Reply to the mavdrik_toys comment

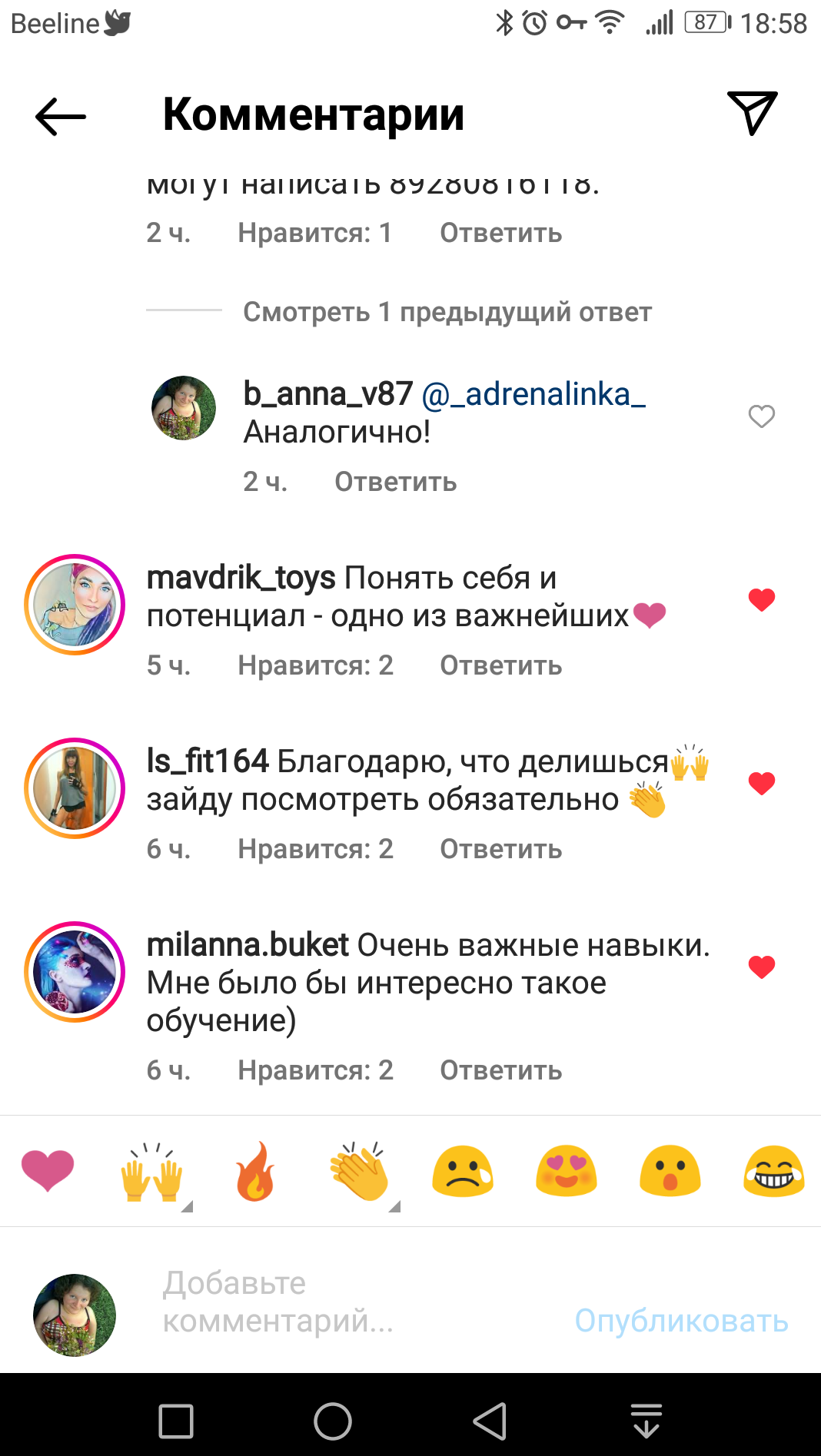point(500,665)
